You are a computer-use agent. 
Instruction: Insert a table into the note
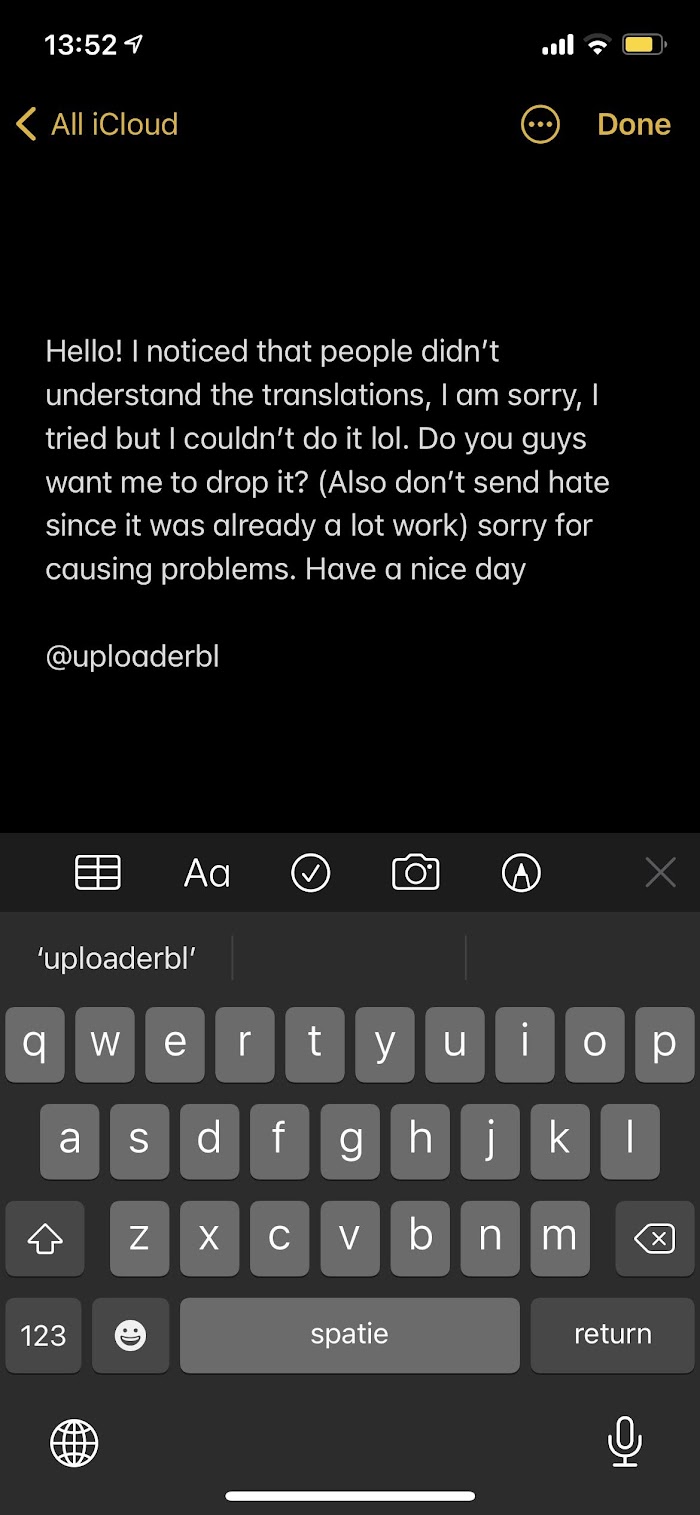point(98,873)
